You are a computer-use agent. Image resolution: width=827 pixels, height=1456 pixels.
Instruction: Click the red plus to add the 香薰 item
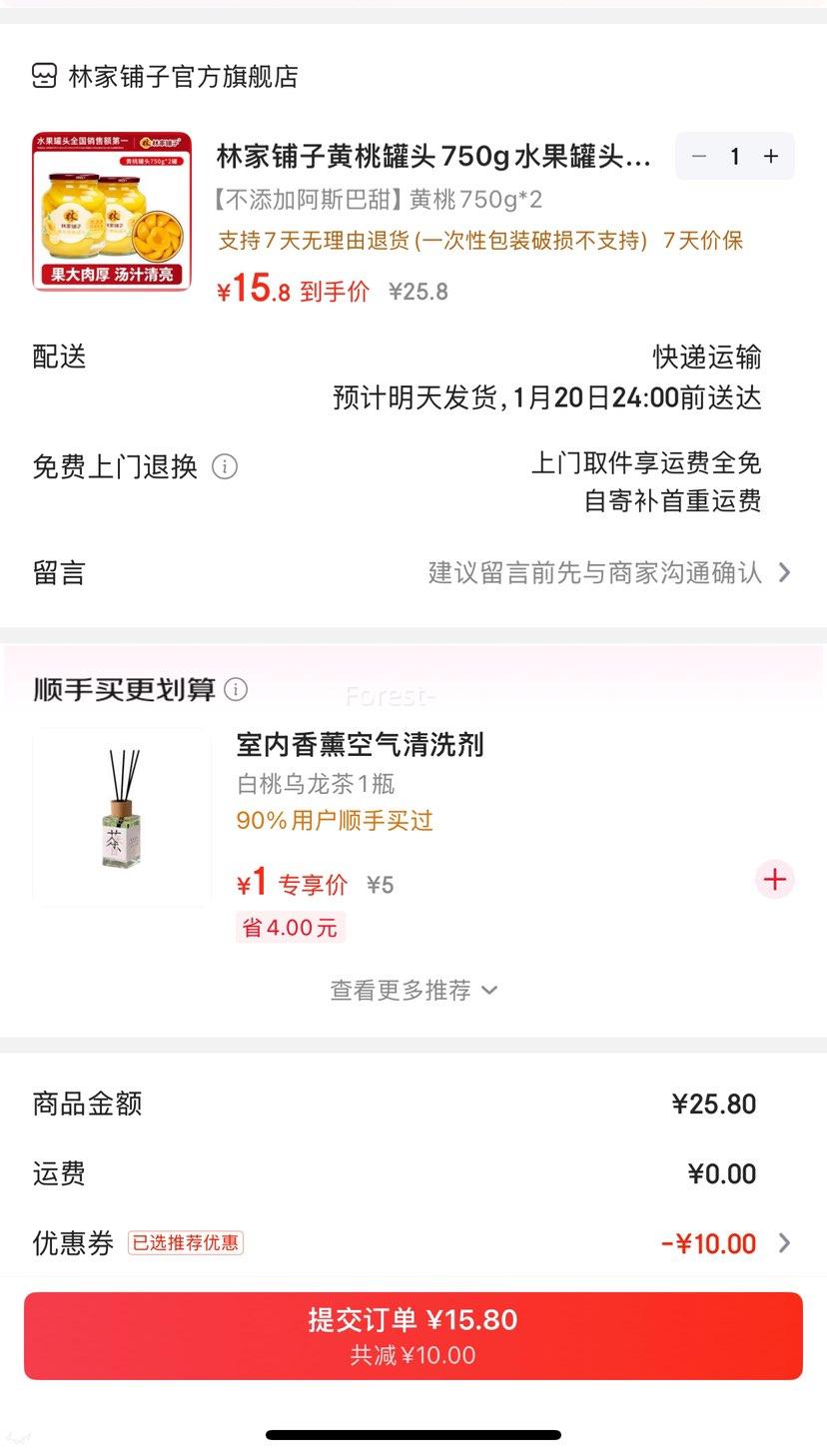774,879
